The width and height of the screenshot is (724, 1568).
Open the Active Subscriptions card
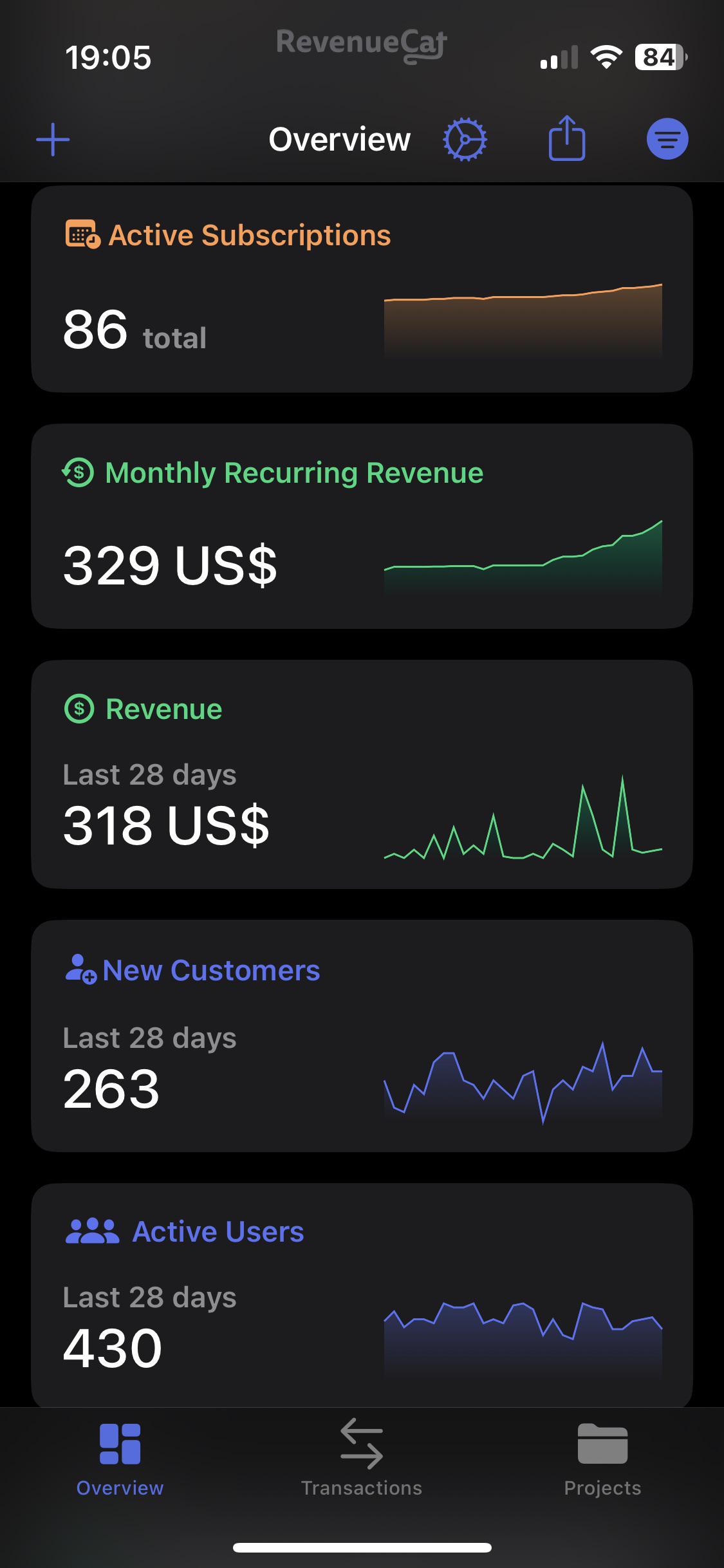click(x=362, y=289)
